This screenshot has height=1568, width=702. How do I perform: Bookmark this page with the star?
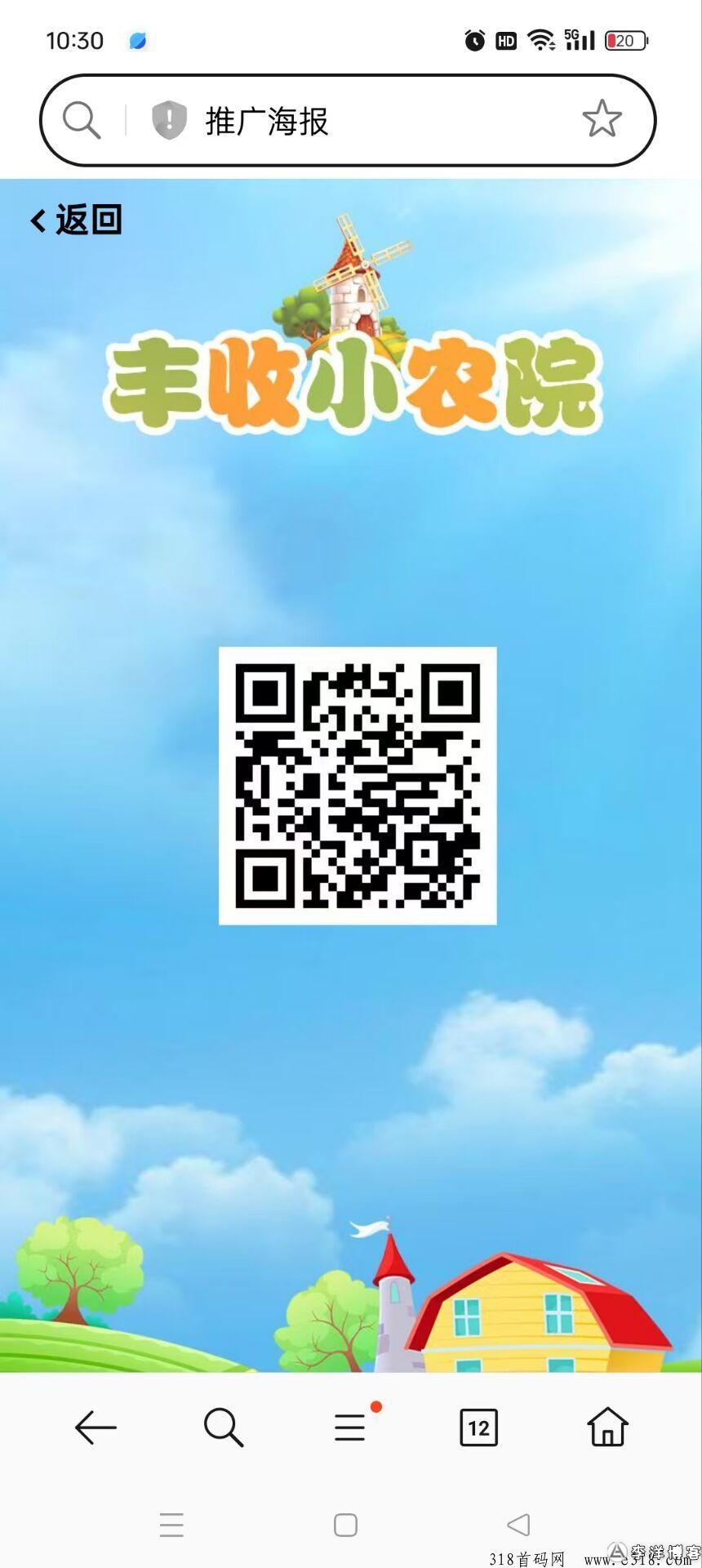tap(602, 119)
